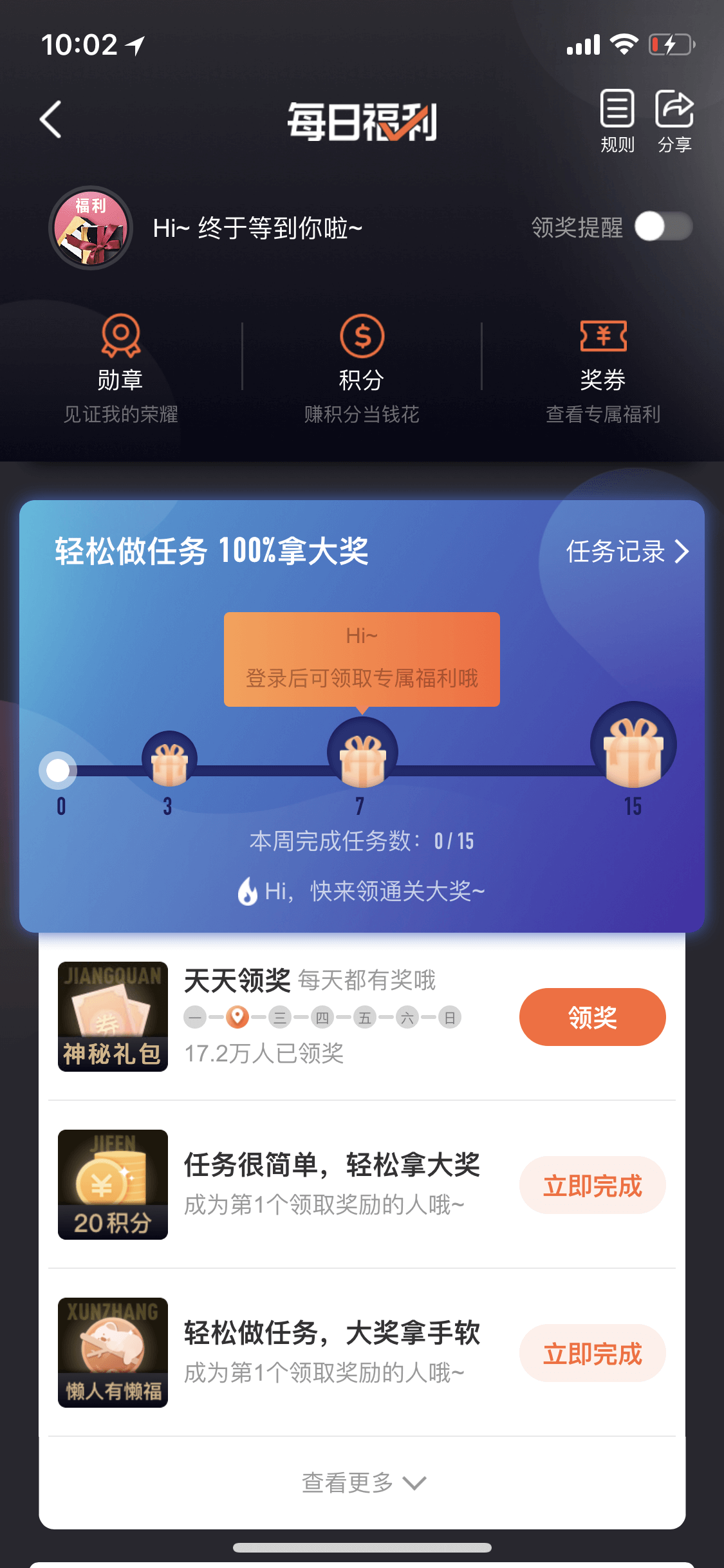Image resolution: width=724 pixels, height=1568 pixels.
Task: Open the 神秘礼包 reward thumbnail
Action: [113, 1016]
